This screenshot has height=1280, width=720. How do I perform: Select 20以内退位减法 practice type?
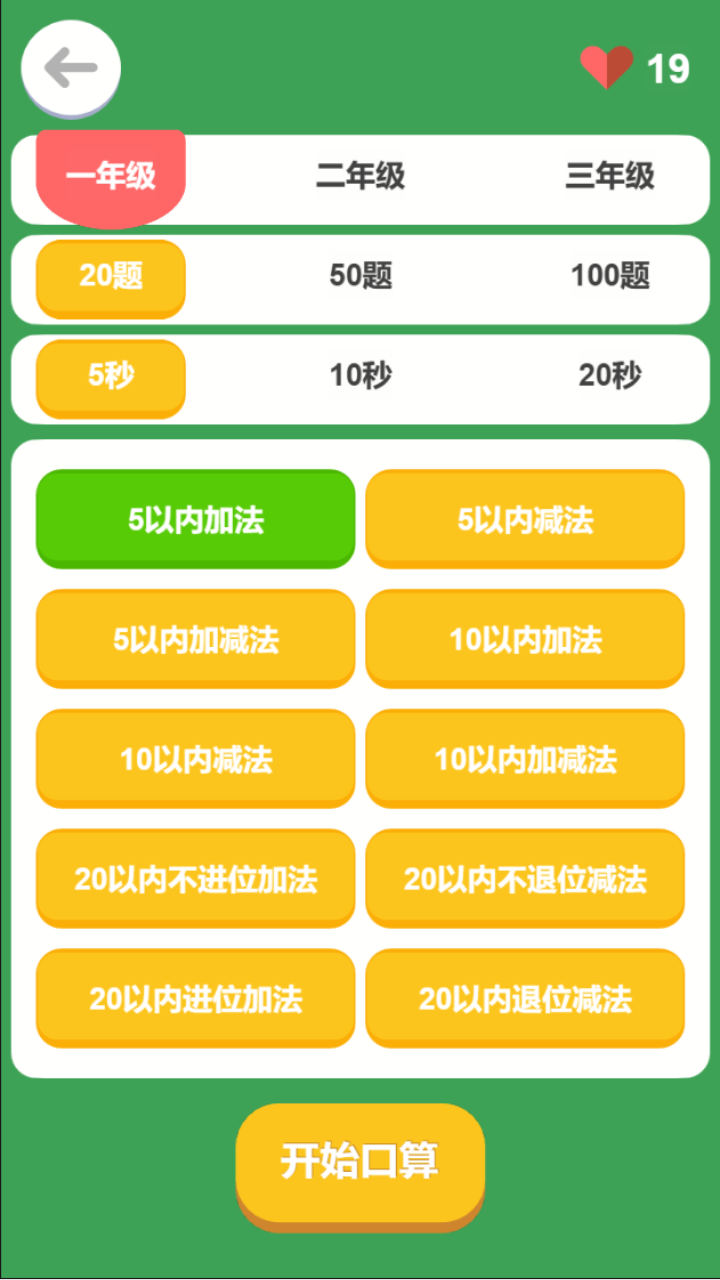525,998
